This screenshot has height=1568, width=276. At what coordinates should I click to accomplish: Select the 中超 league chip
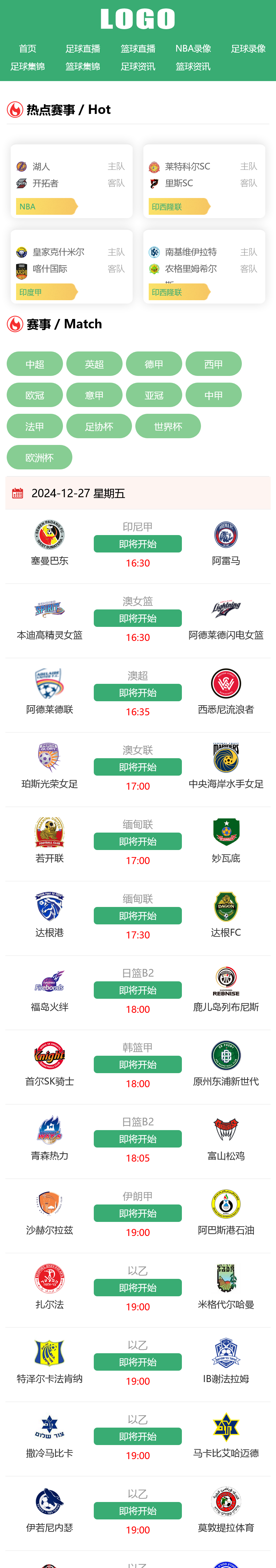[34, 364]
